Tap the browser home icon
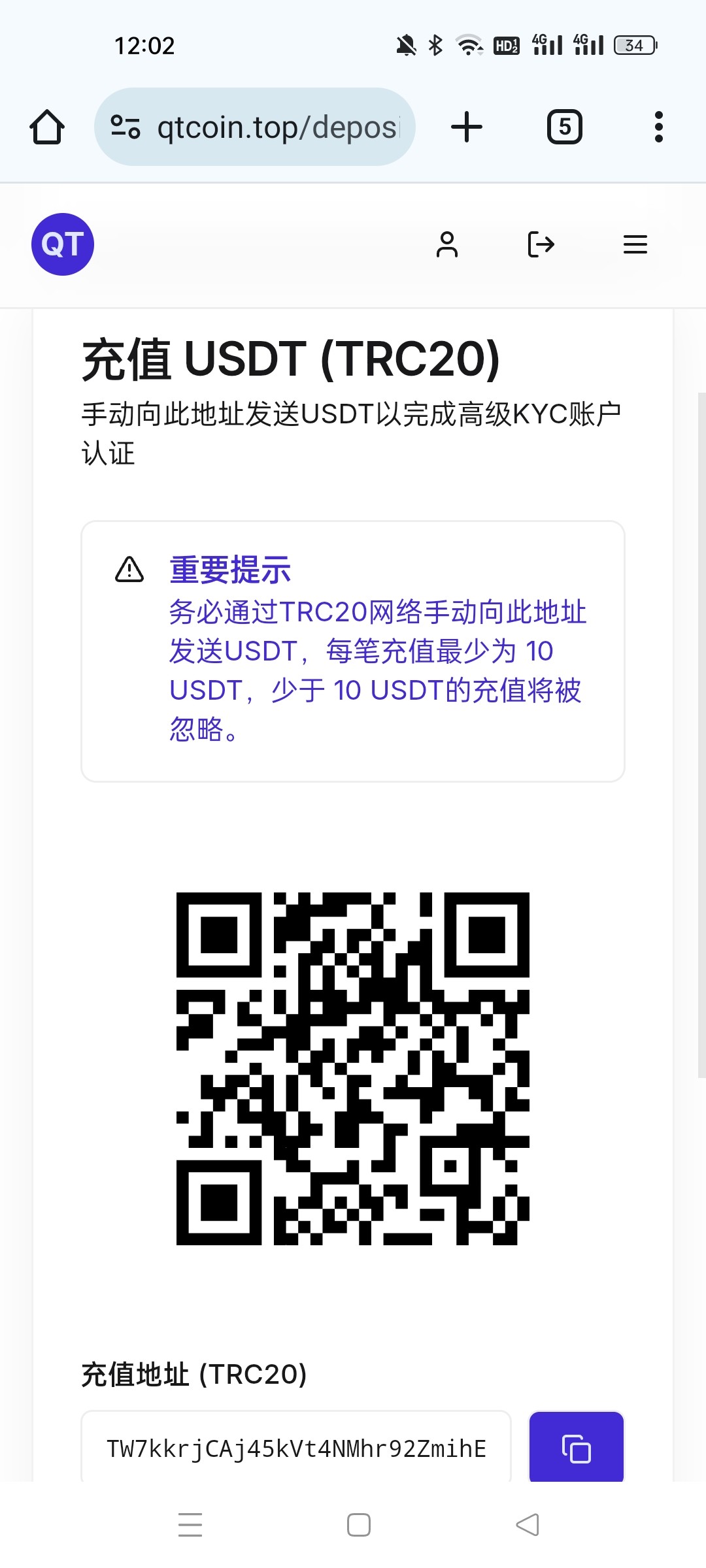 [47, 127]
